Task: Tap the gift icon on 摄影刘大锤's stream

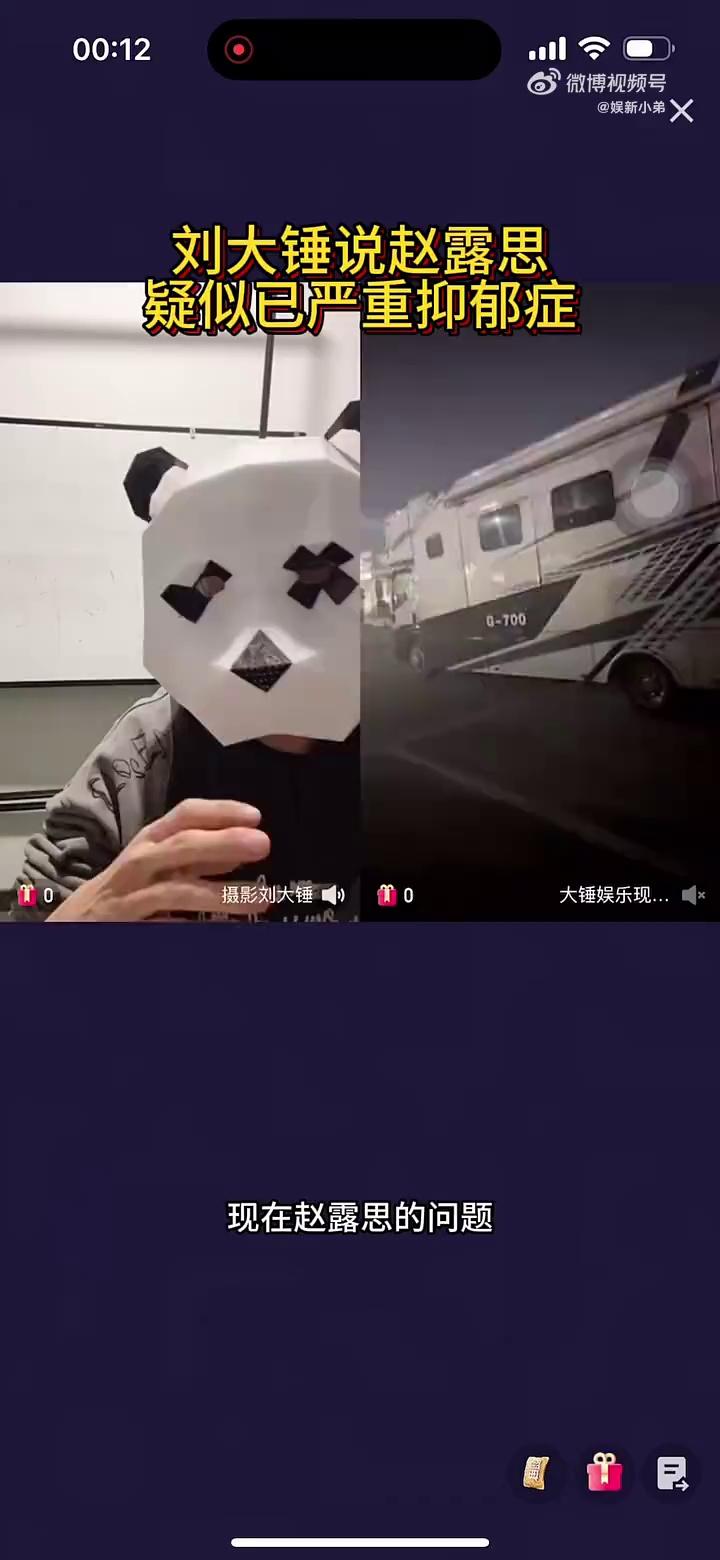Action: (27, 895)
